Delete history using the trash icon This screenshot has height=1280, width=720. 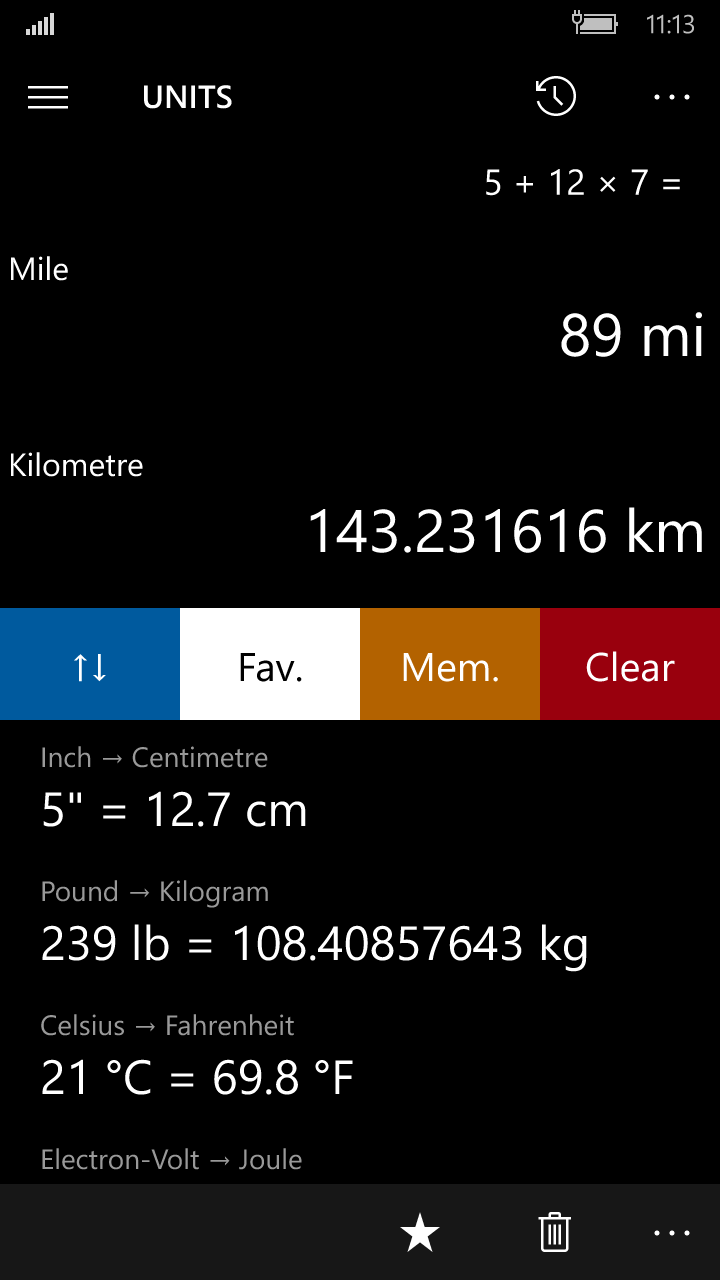tap(554, 1232)
